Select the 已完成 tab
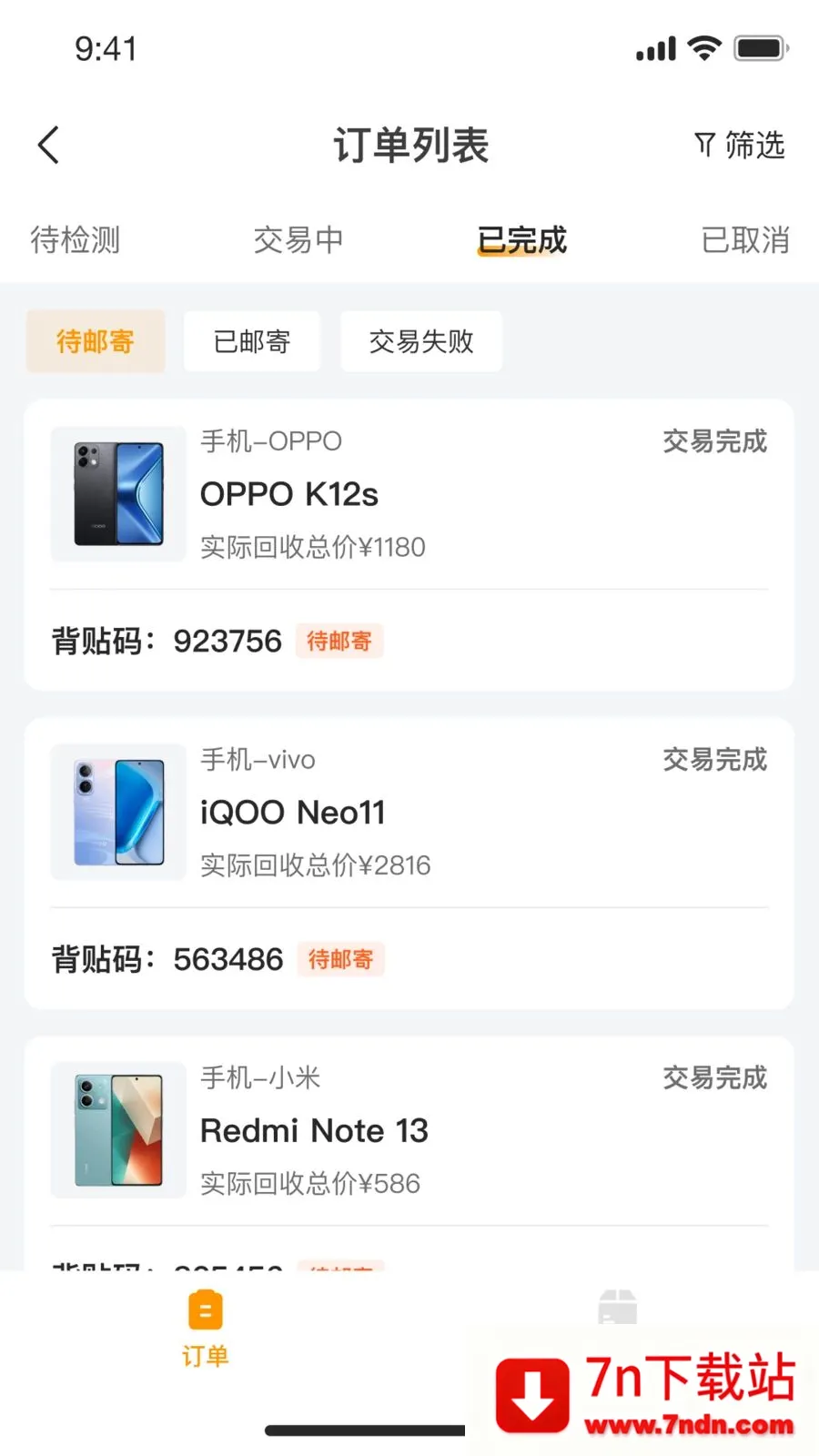This screenshot has height=1456, width=819. click(x=521, y=240)
